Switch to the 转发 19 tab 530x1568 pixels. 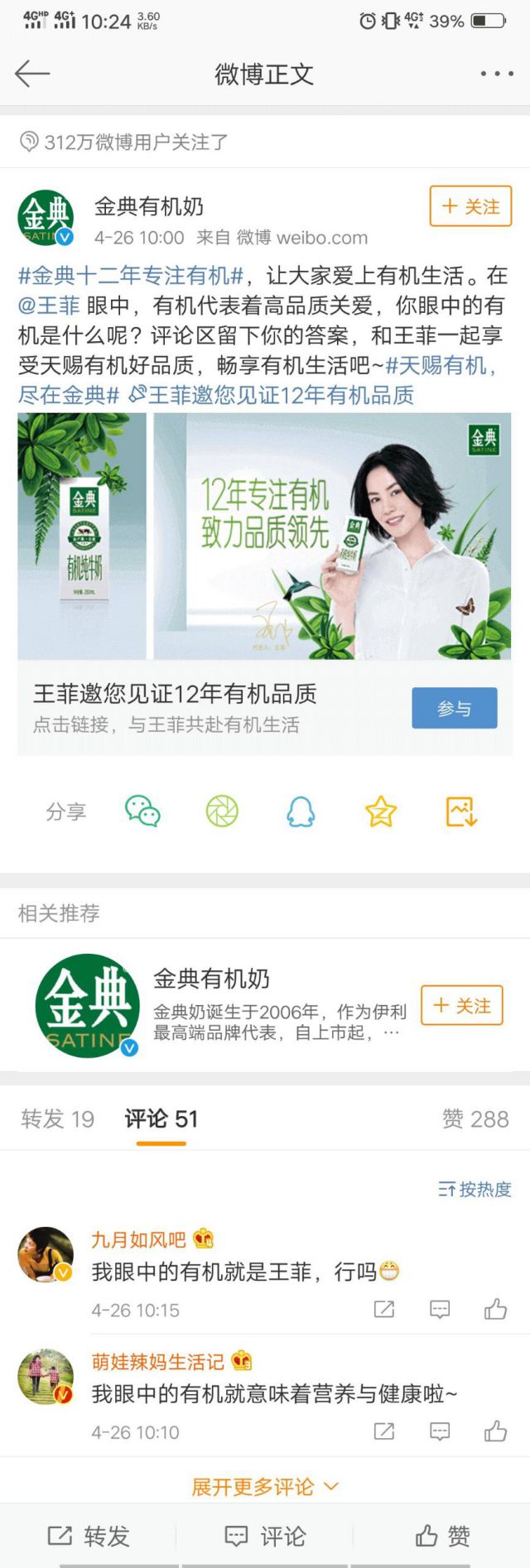point(57,1119)
